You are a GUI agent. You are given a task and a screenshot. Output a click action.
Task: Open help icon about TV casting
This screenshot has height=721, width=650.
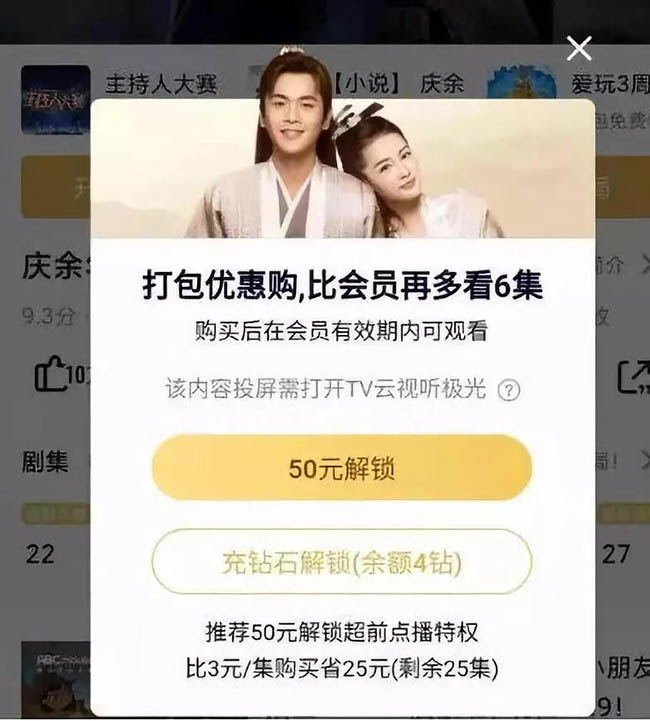[x=509, y=391]
